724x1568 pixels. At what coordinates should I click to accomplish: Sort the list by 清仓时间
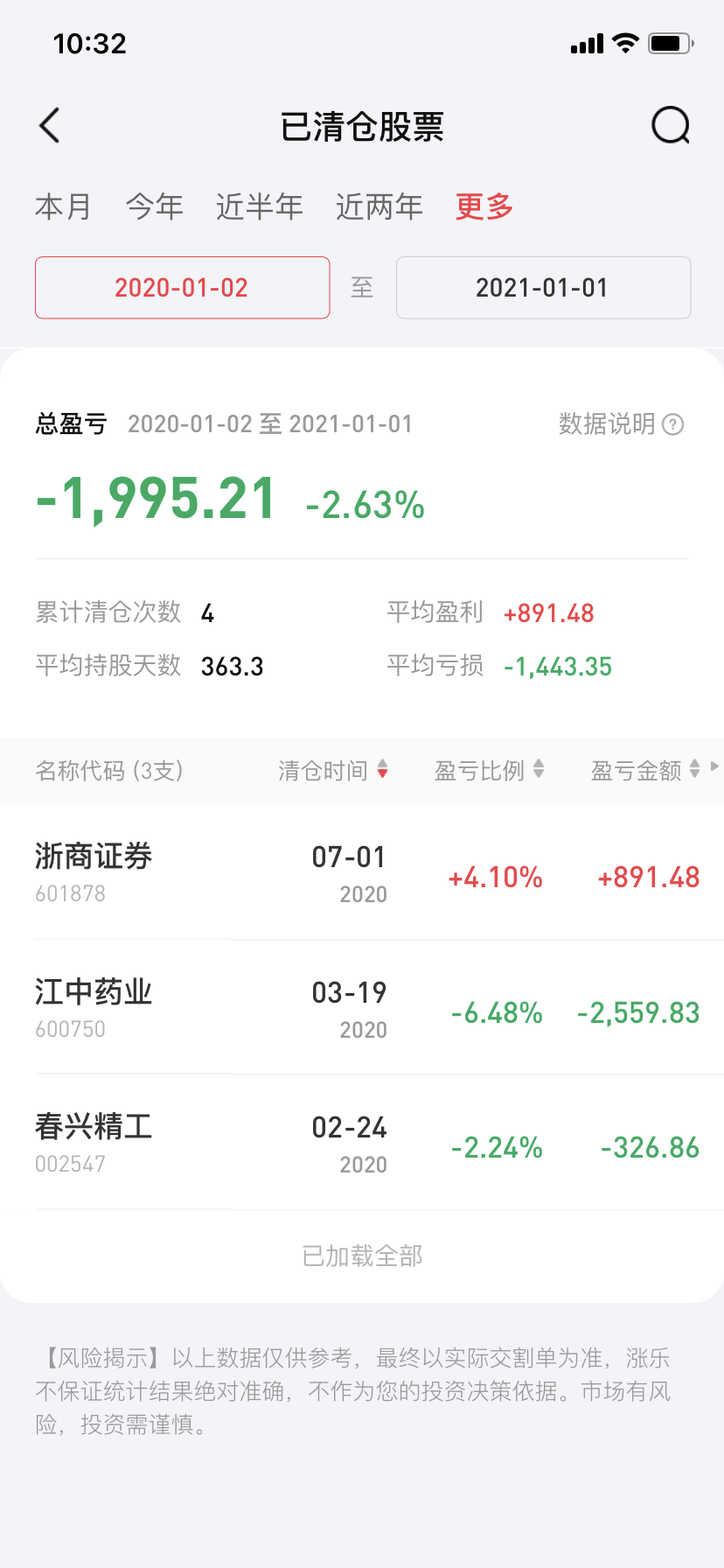[332, 771]
